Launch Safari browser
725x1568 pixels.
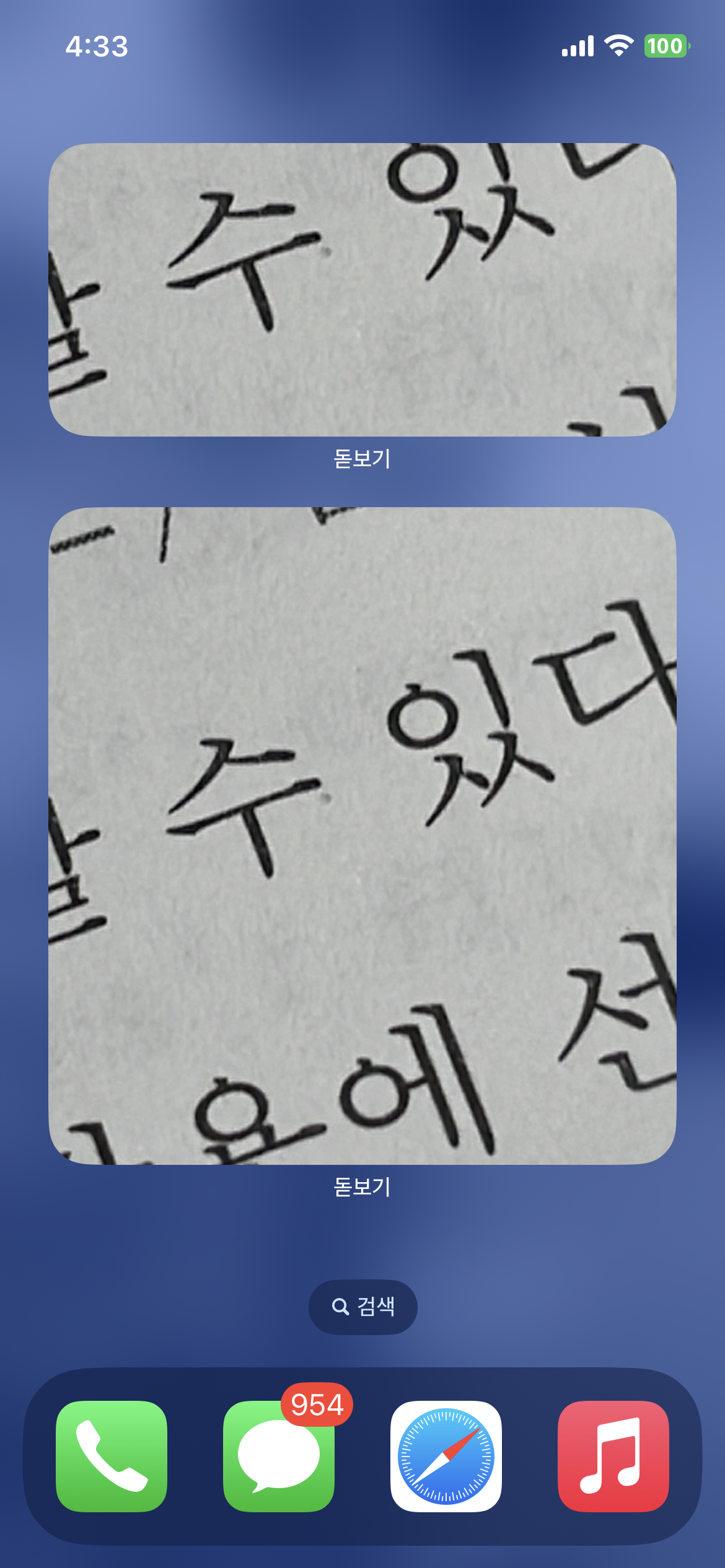(x=446, y=1456)
